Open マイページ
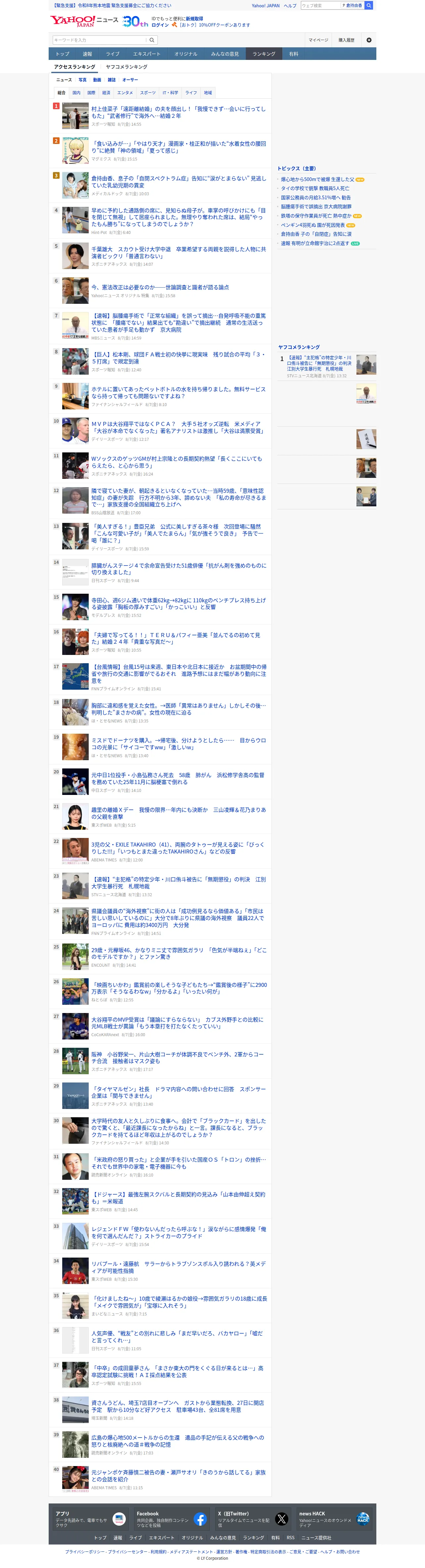The height and width of the screenshot is (1568, 425). pyautogui.click(x=318, y=40)
